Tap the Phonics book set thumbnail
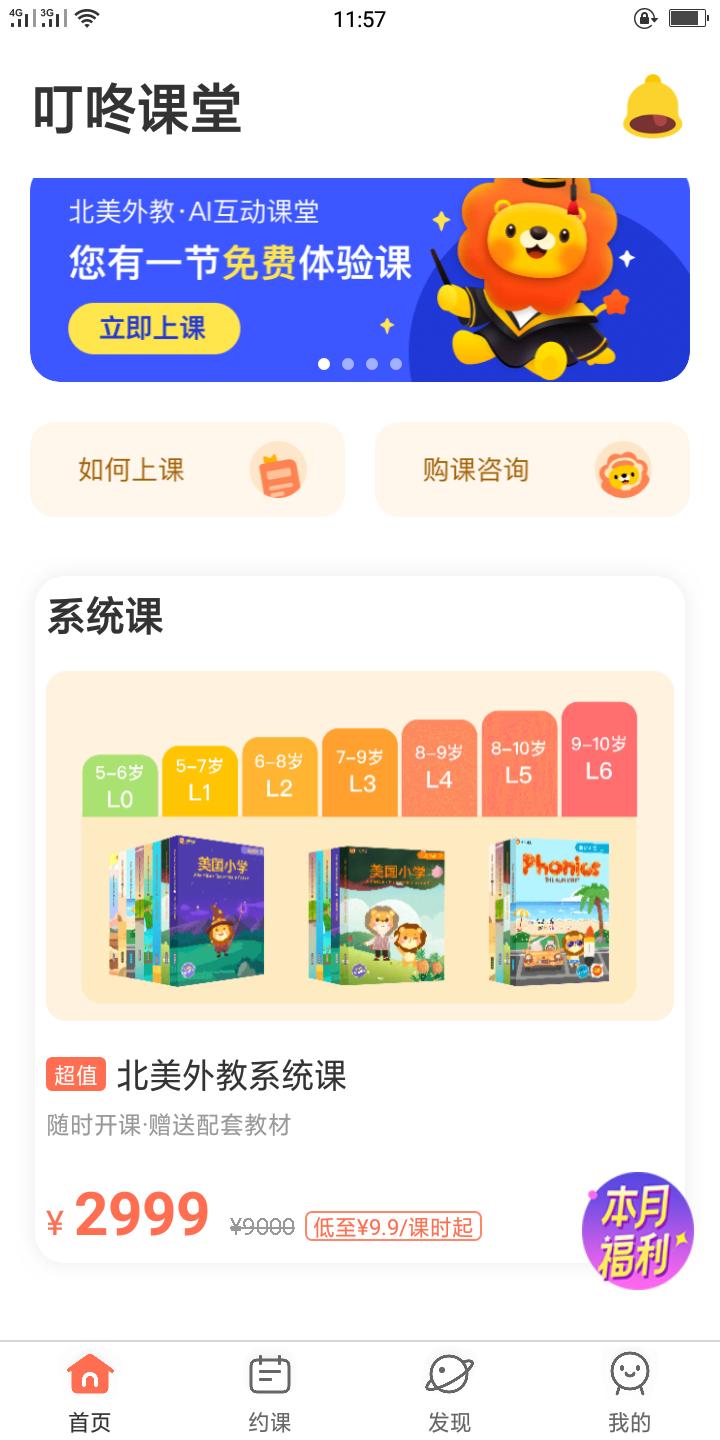This screenshot has height=1440, width=720. [551, 913]
